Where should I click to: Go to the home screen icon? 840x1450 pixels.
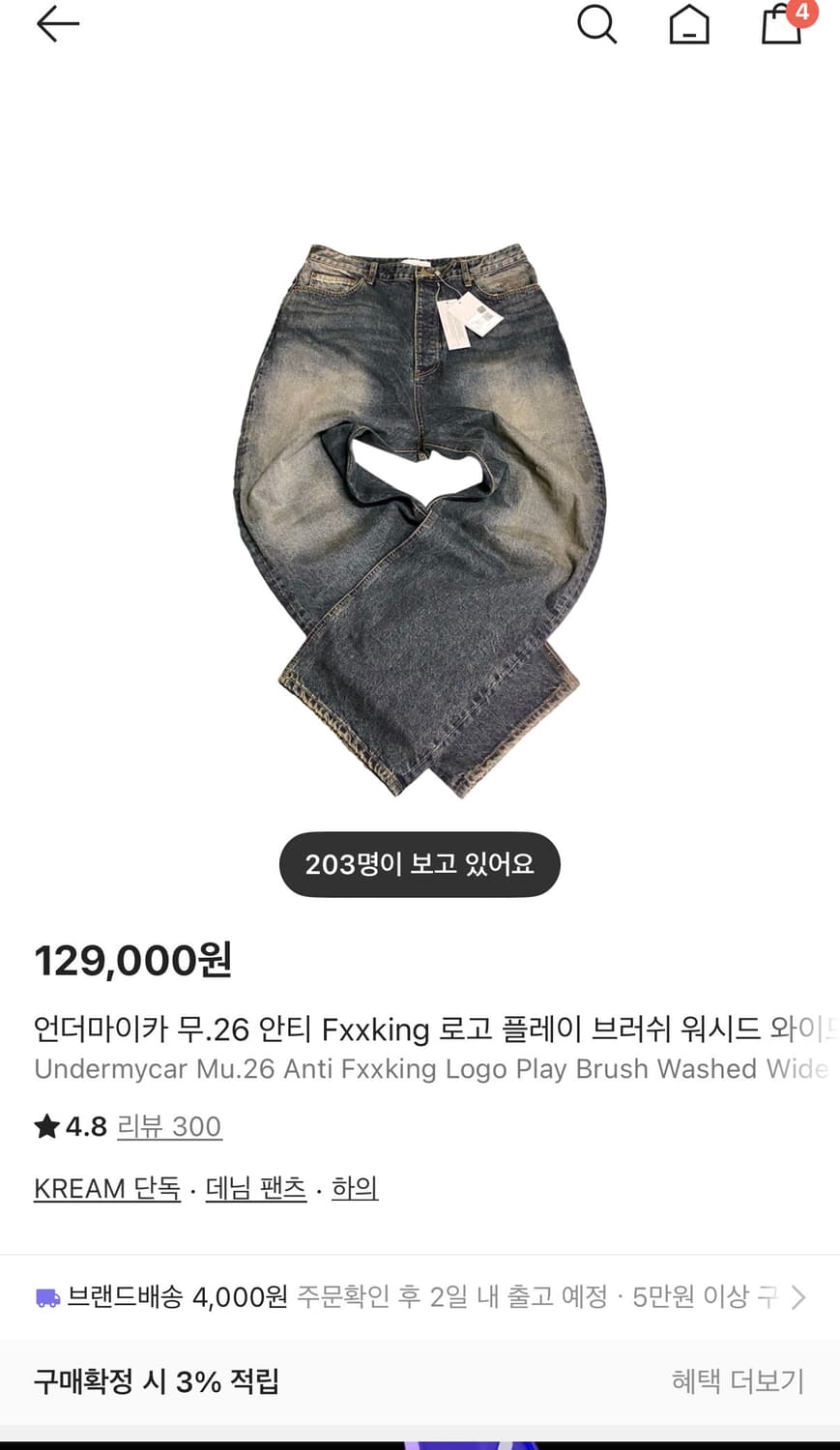(x=689, y=27)
